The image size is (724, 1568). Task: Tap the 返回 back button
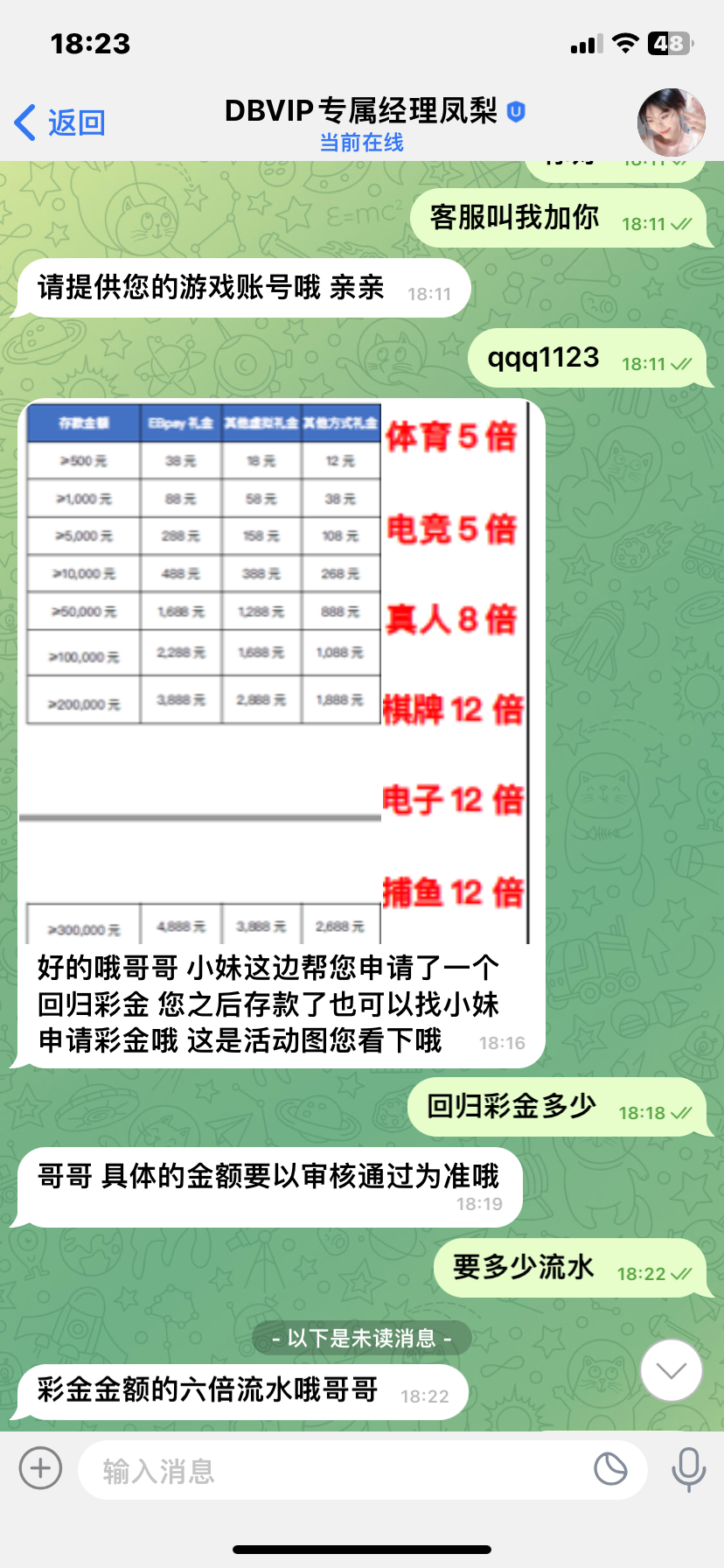click(x=59, y=122)
